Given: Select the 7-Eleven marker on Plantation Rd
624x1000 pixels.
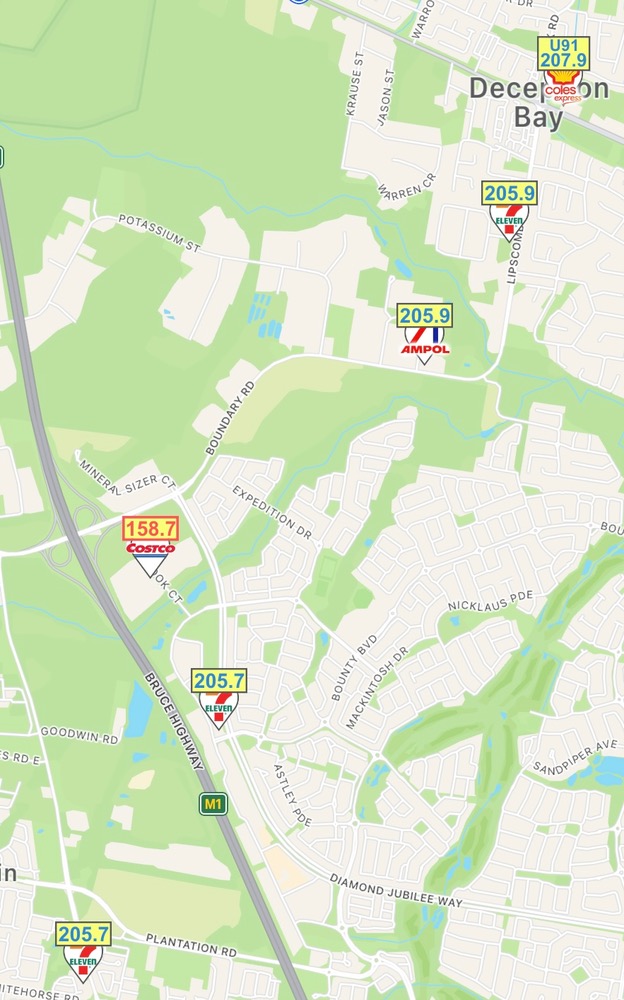Looking at the screenshot, I should pyautogui.click(x=83, y=951).
